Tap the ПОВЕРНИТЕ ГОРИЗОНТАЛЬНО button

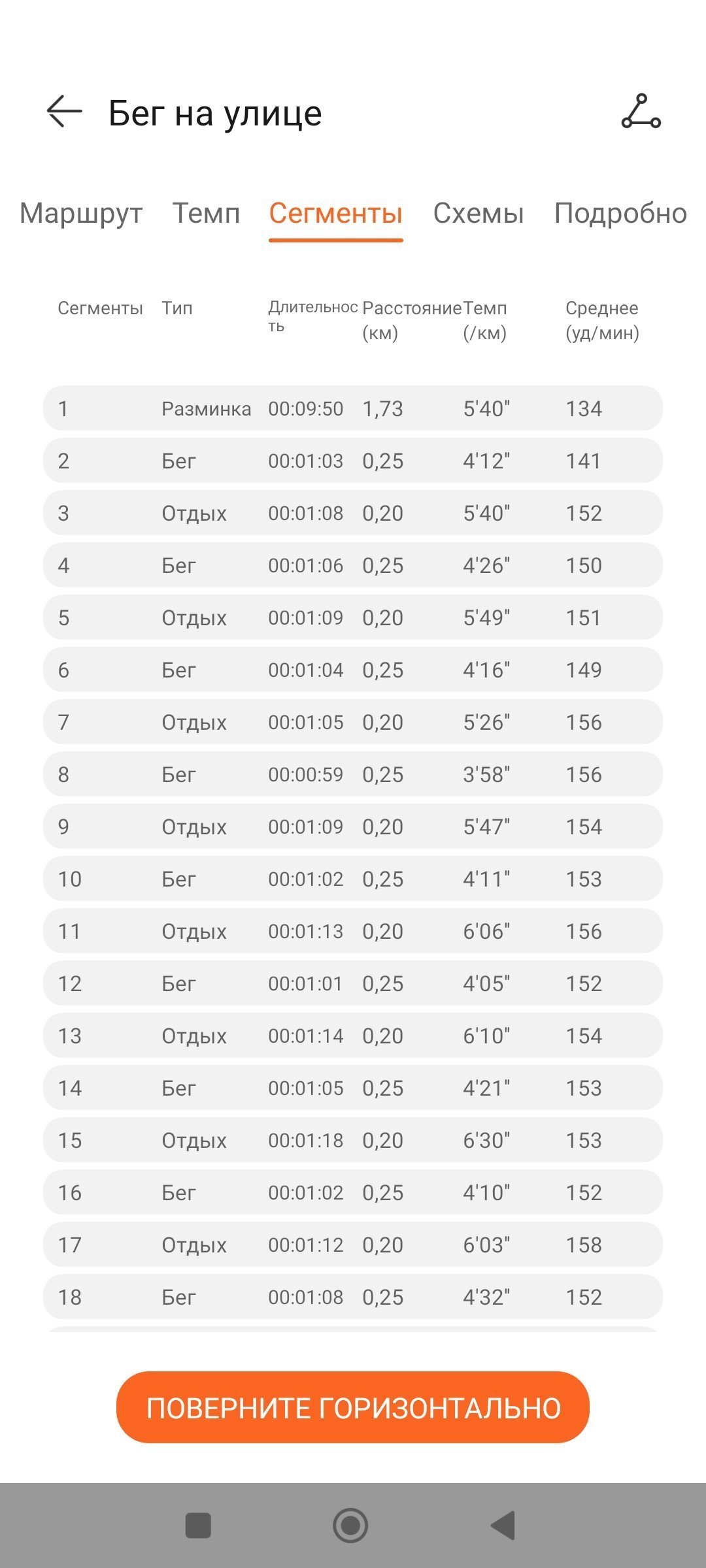353,1407
